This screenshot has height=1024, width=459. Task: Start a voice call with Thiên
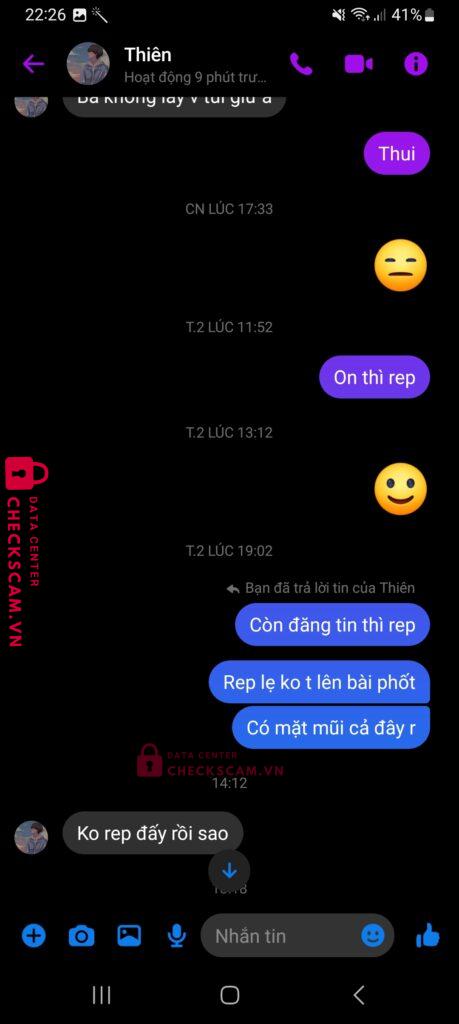(301, 64)
